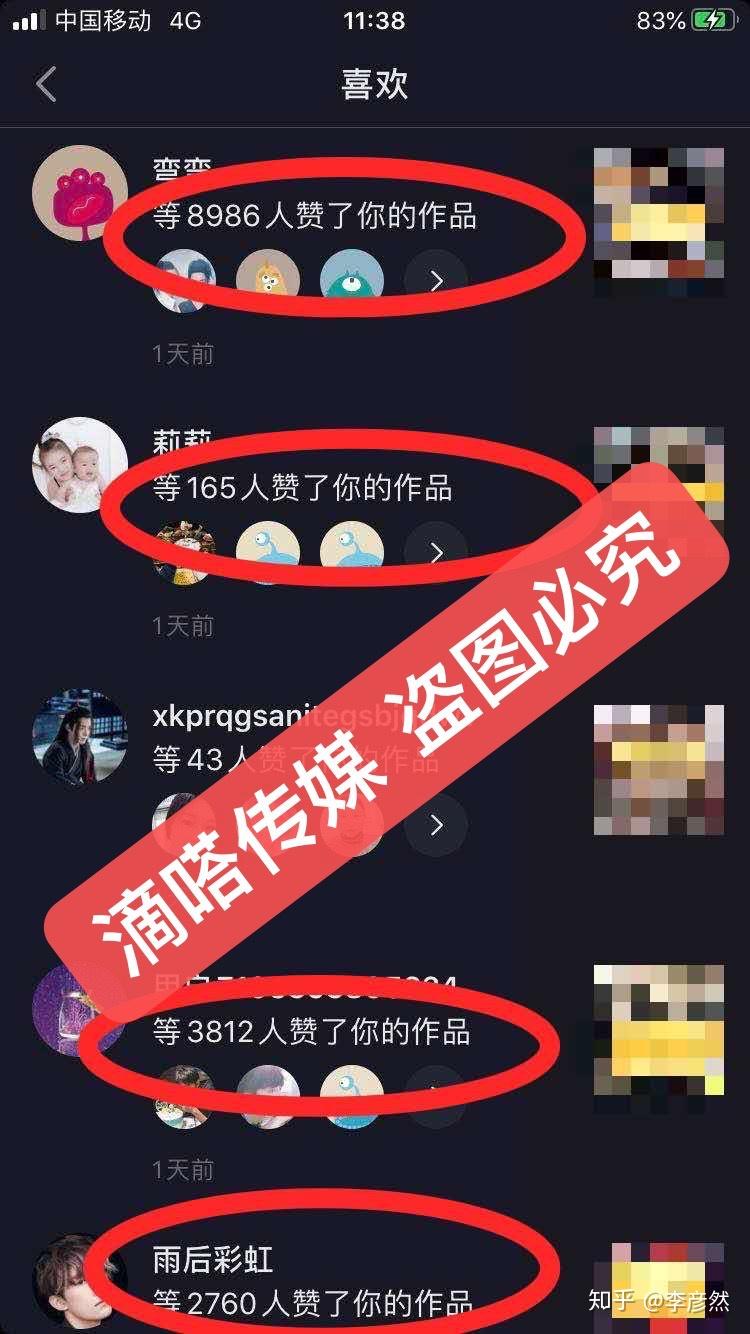The width and height of the screenshot is (750, 1334).
Task: Open the 等3812人赞了你的作品 notification
Action: (x=312, y=1032)
